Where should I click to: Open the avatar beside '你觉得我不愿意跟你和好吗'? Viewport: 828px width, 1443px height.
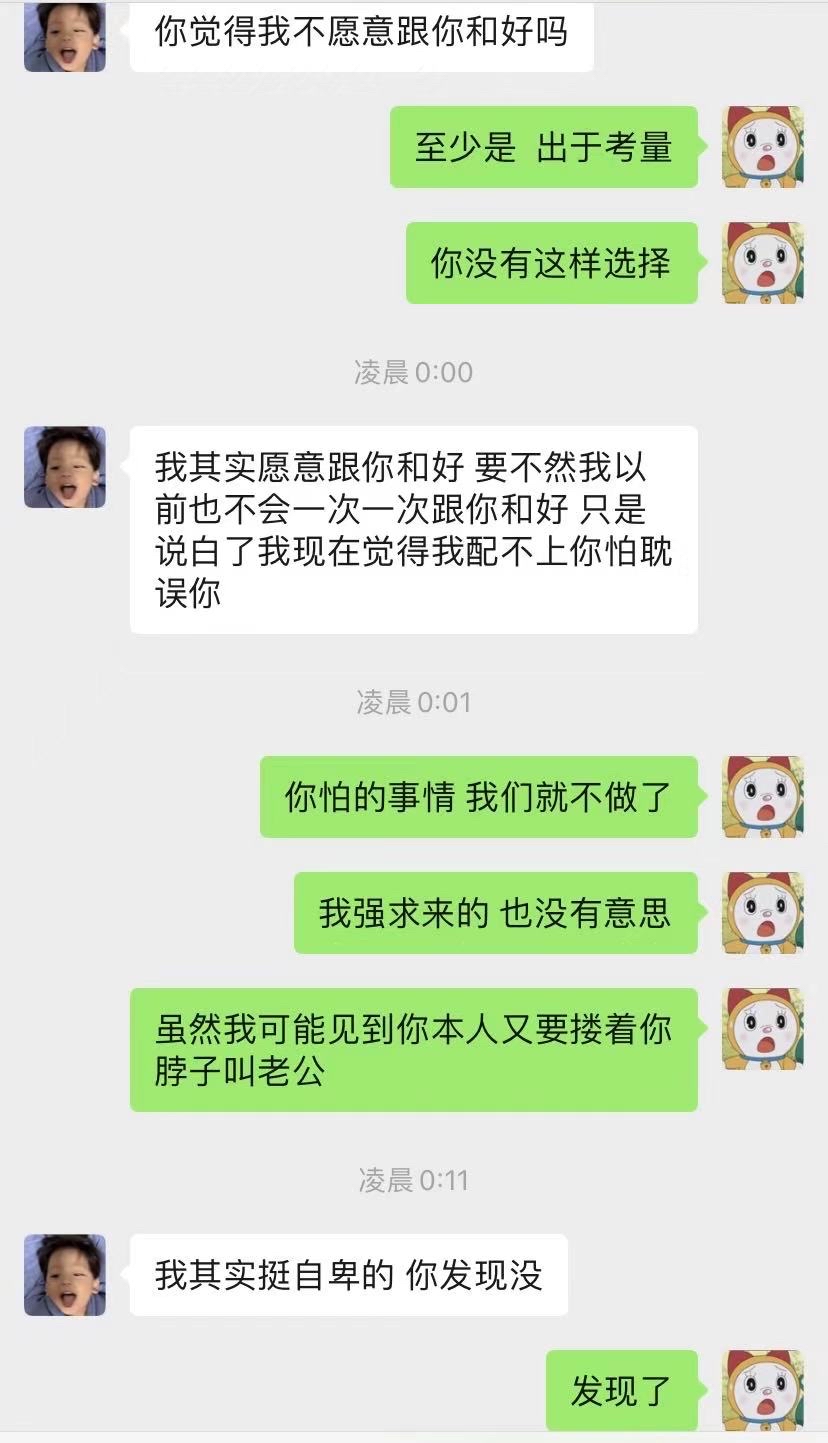click(x=65, y=37)
